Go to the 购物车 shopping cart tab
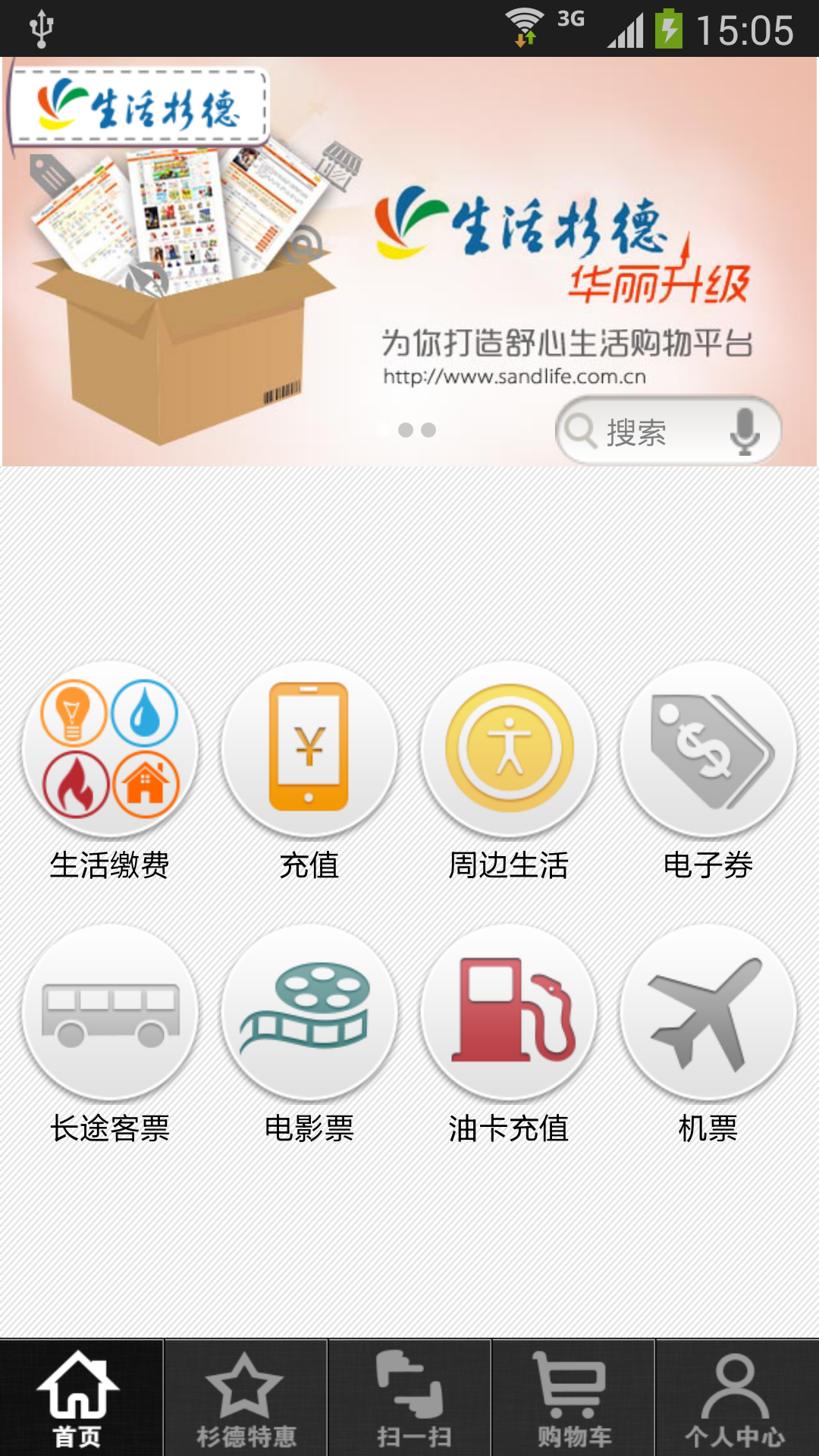 pos(573,1398)
